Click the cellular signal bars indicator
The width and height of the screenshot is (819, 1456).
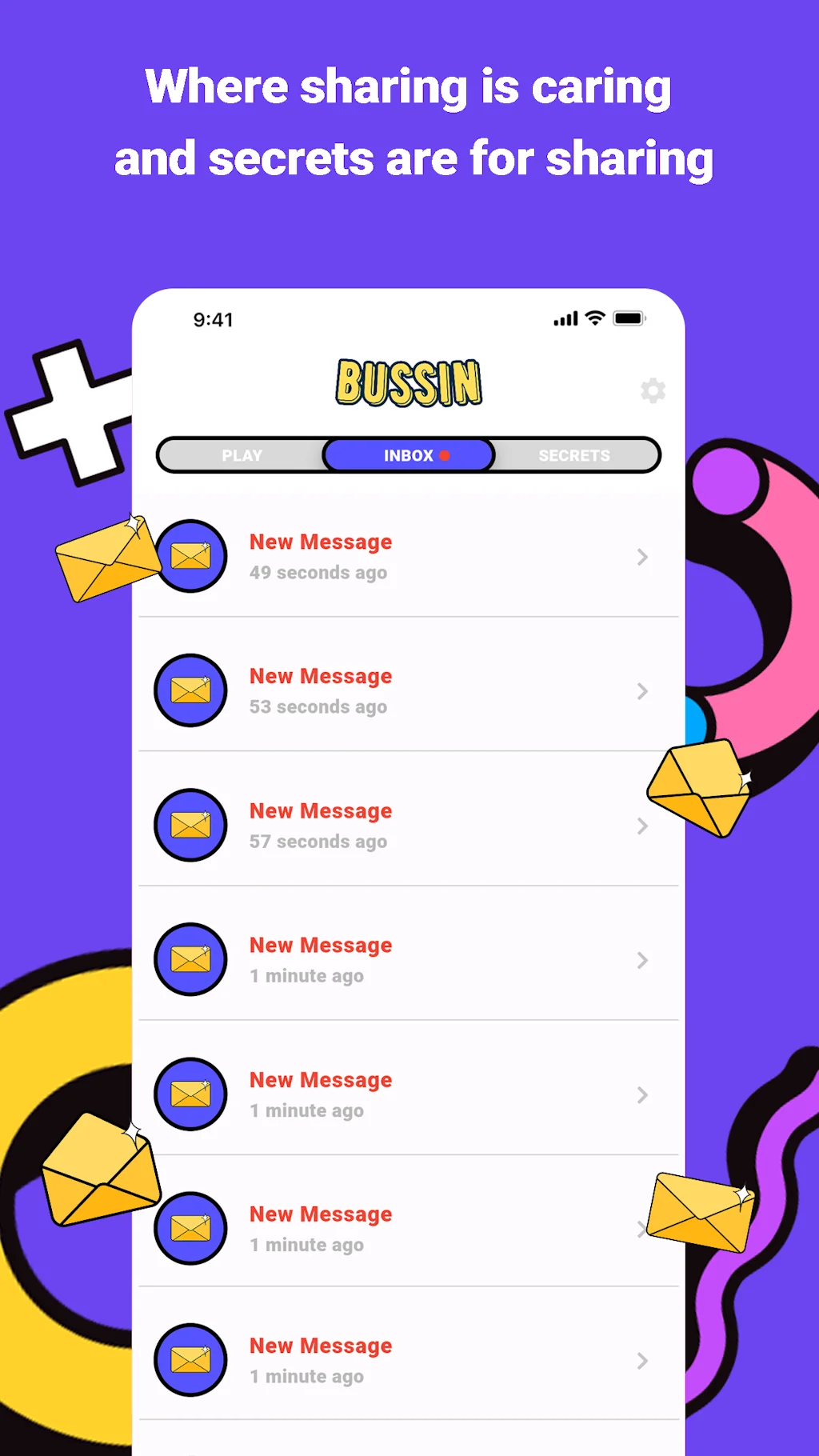pos(565,318)
